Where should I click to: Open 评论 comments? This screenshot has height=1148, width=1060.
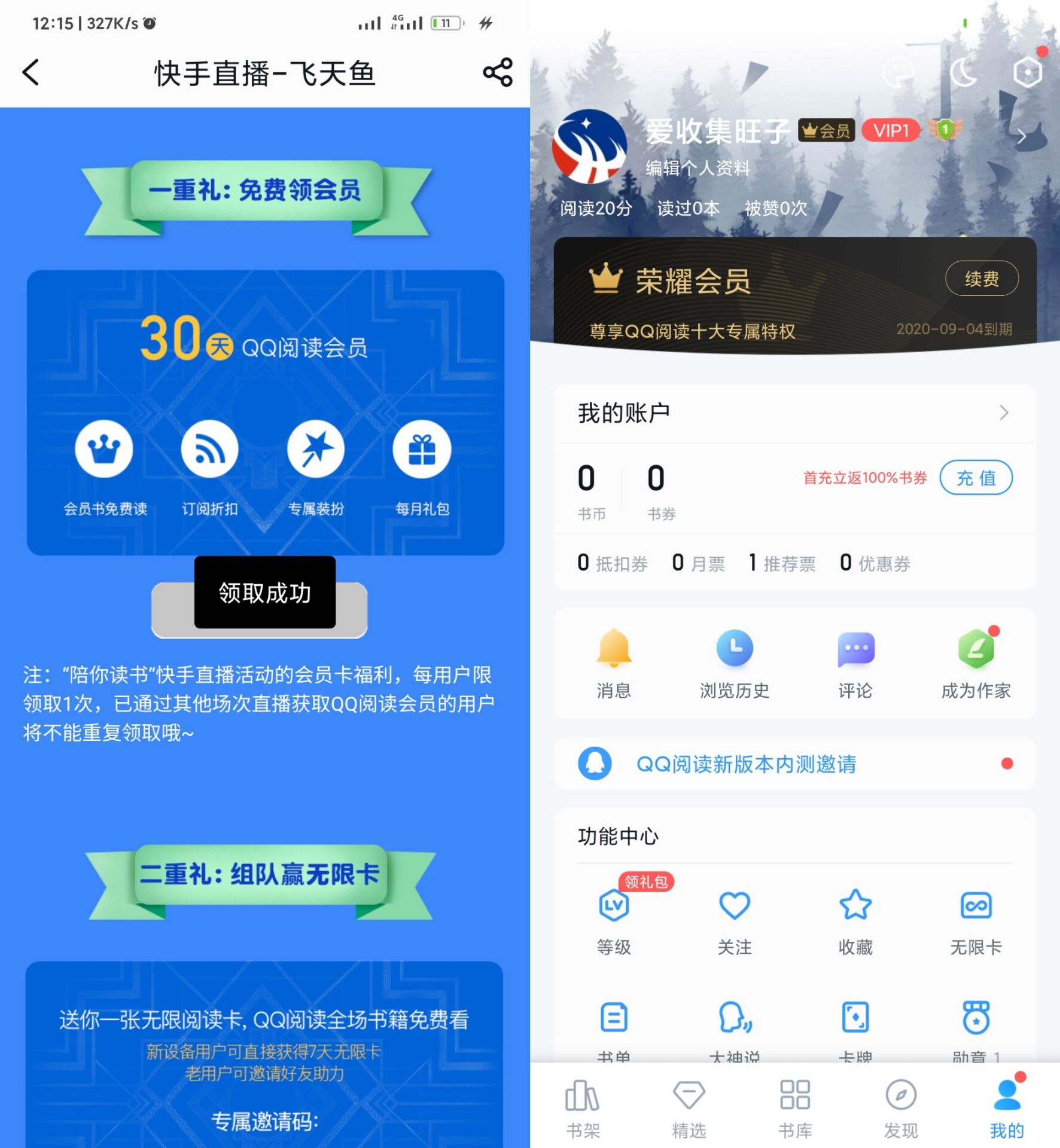[855, 664]
